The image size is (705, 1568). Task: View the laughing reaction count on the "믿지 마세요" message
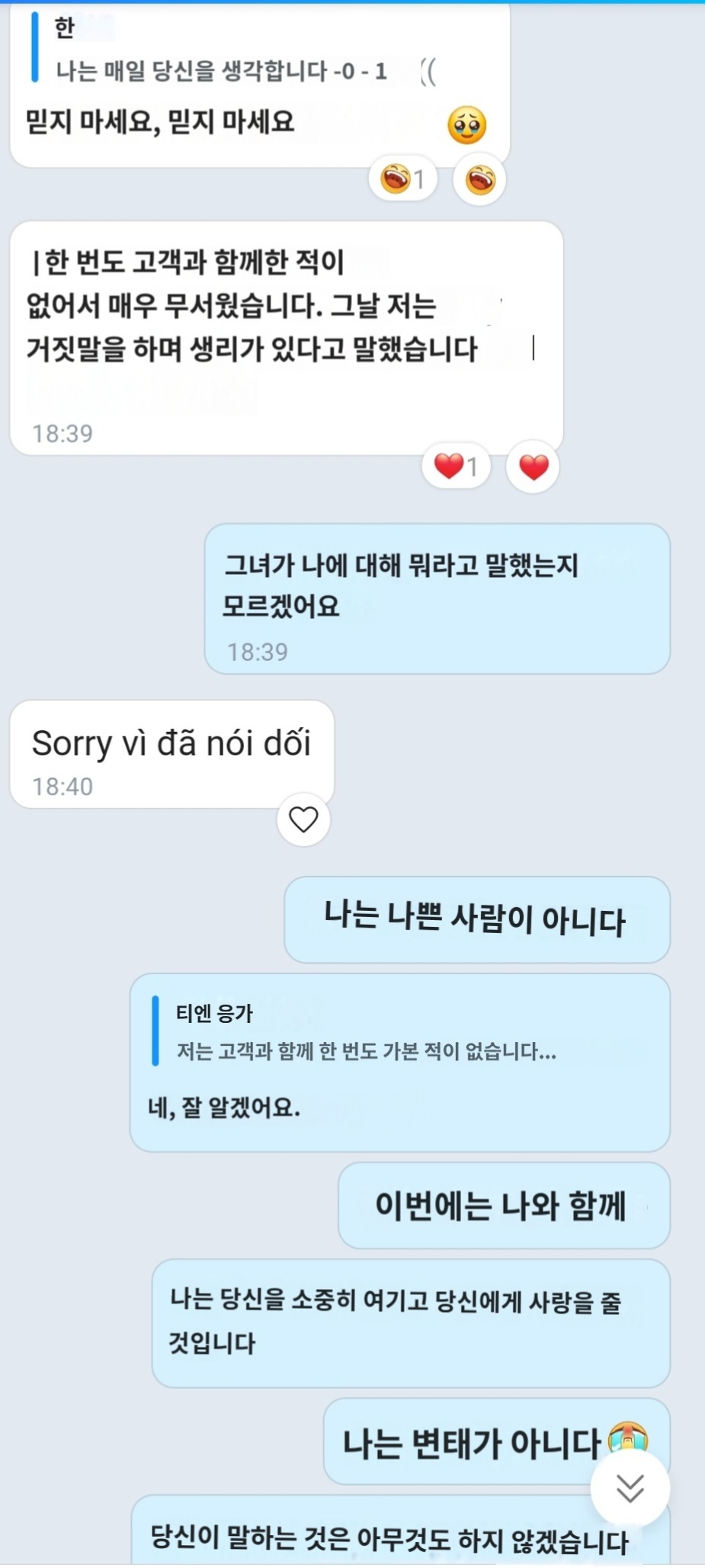coord(402,179)
